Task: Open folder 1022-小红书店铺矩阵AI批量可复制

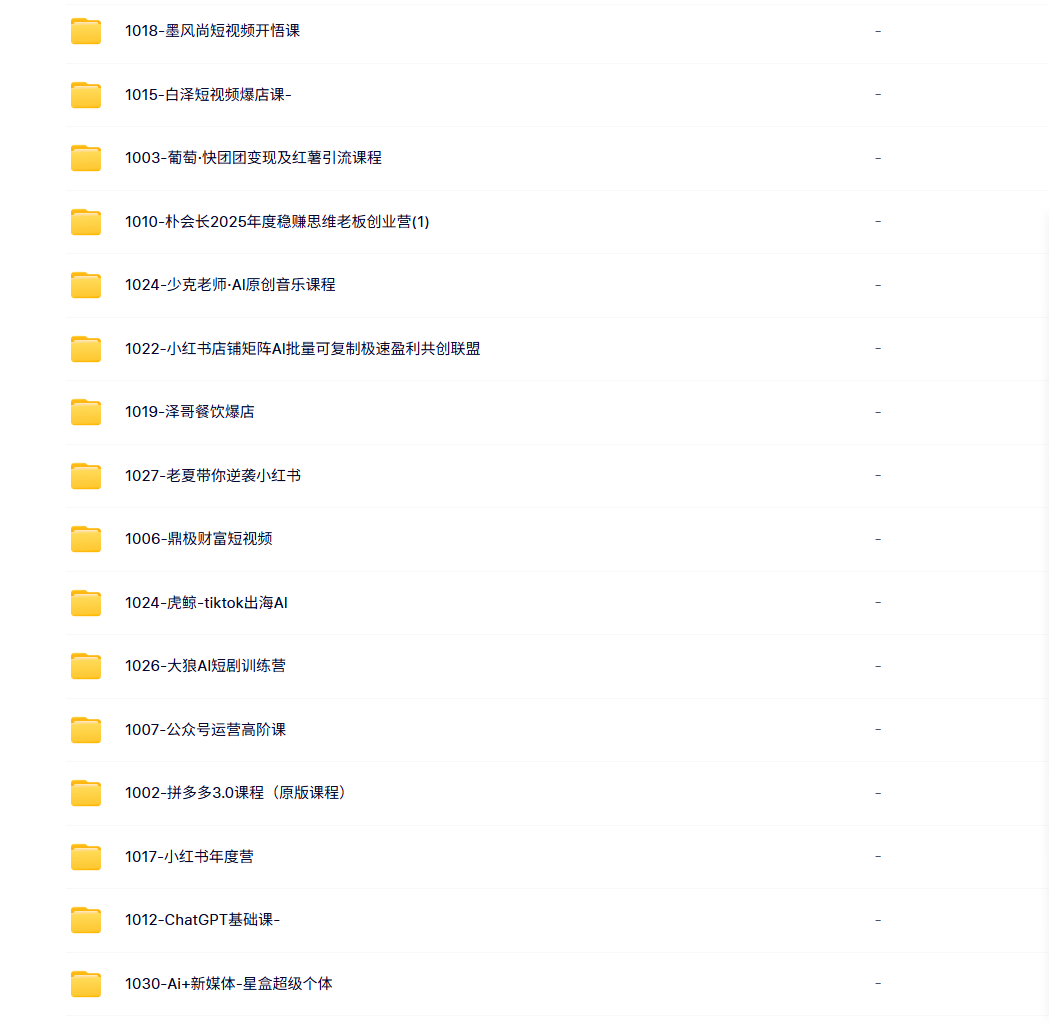Action: tap(302, 349)
